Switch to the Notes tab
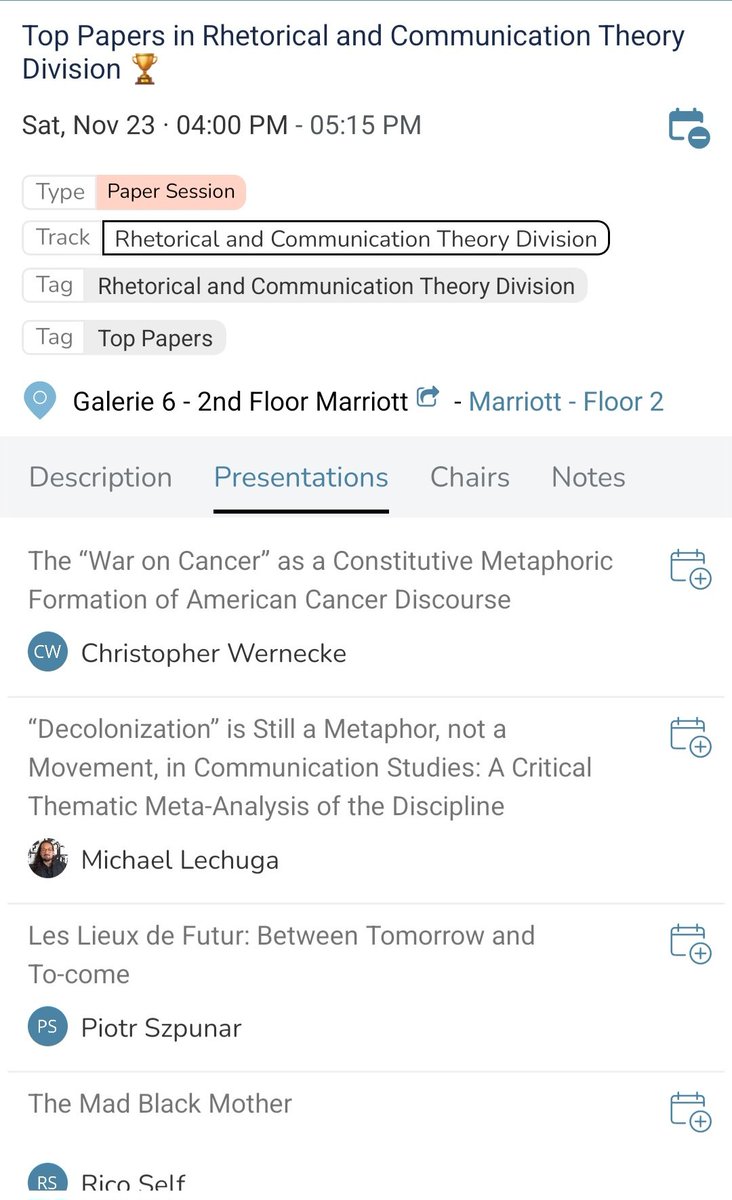This screenshot has width=732, height=1200. click(588, 478)
